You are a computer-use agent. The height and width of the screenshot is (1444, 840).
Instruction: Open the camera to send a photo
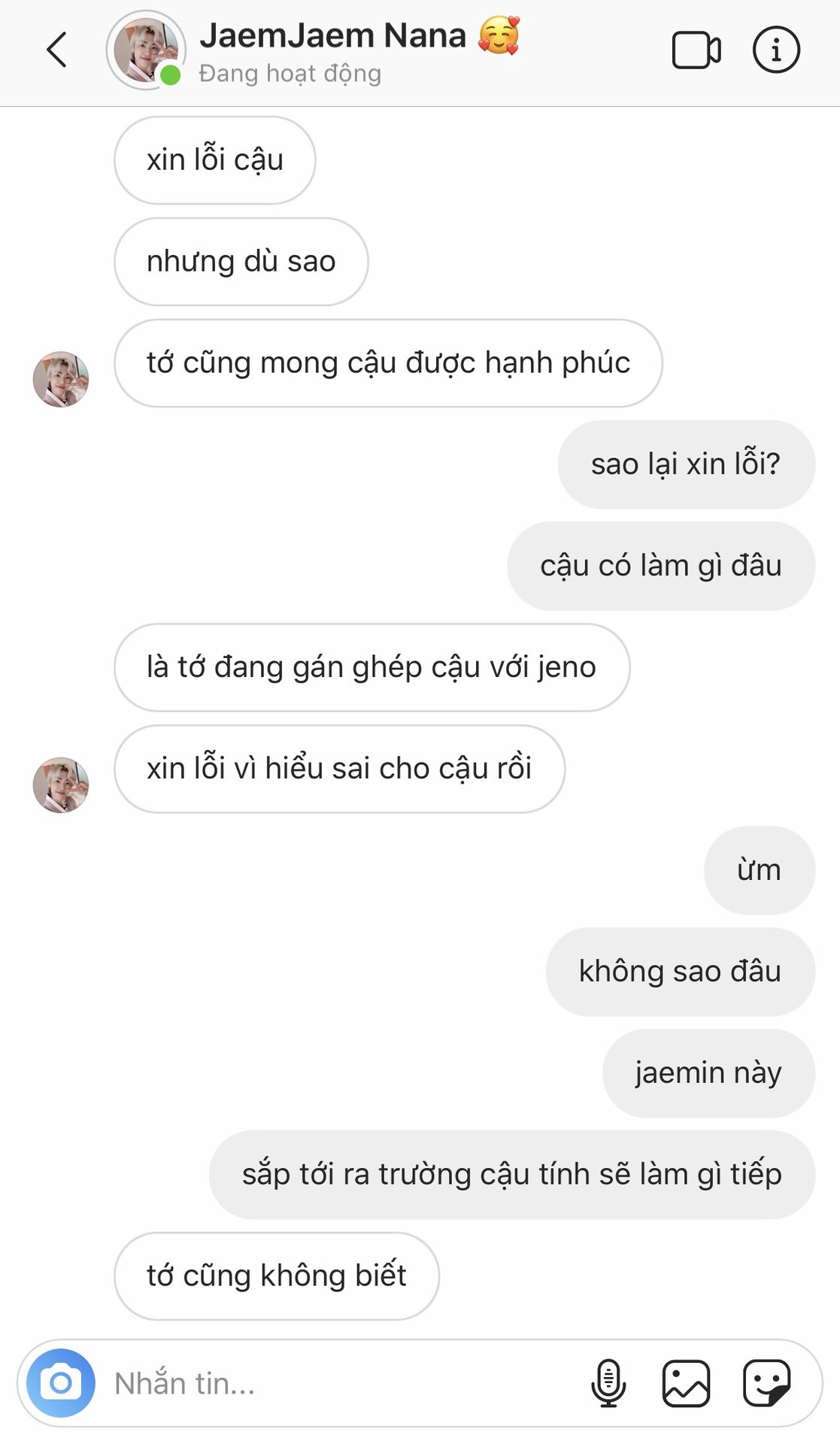click(x=61, y=1382)
